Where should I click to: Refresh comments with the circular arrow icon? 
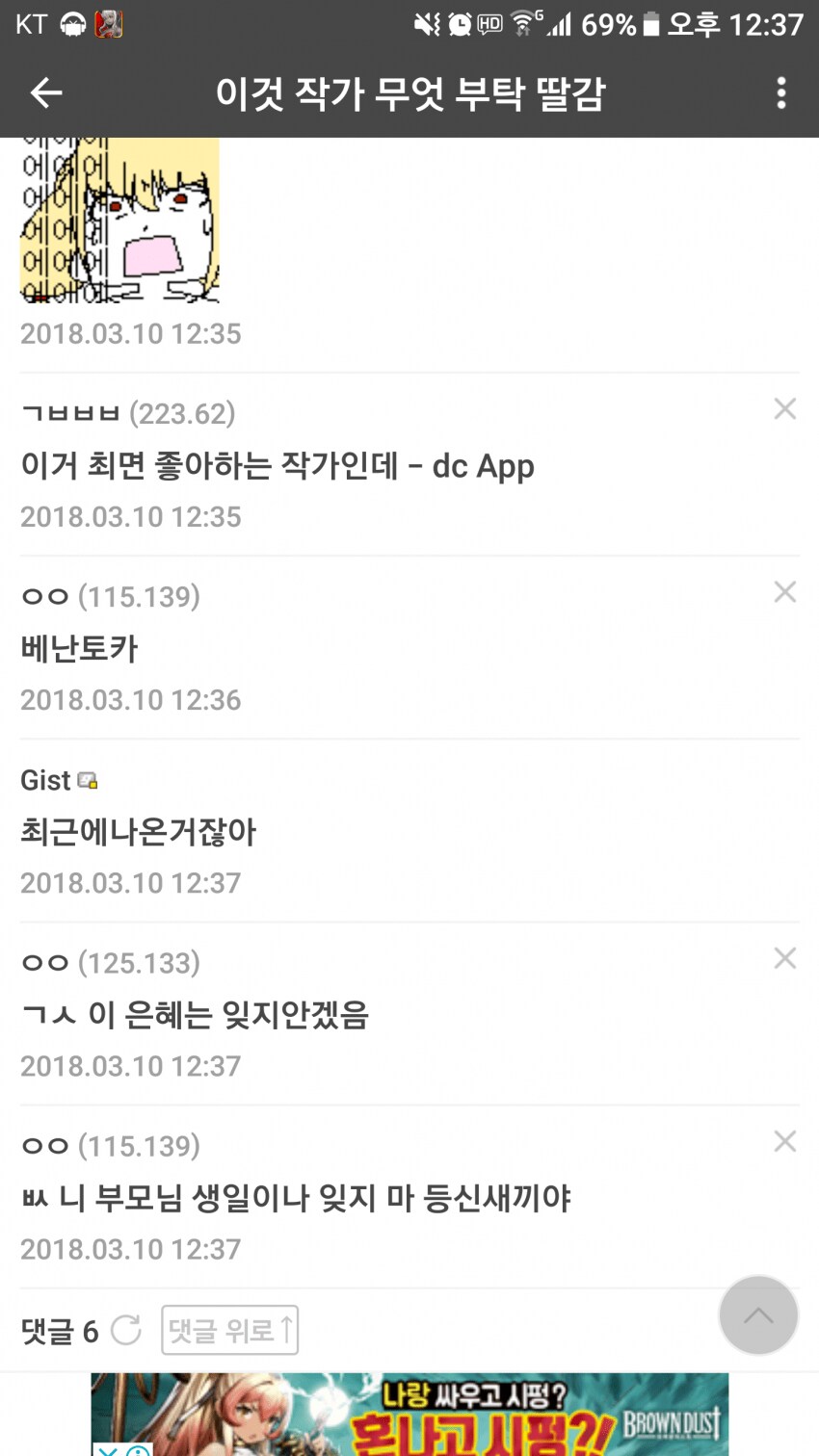(130, 1328)
